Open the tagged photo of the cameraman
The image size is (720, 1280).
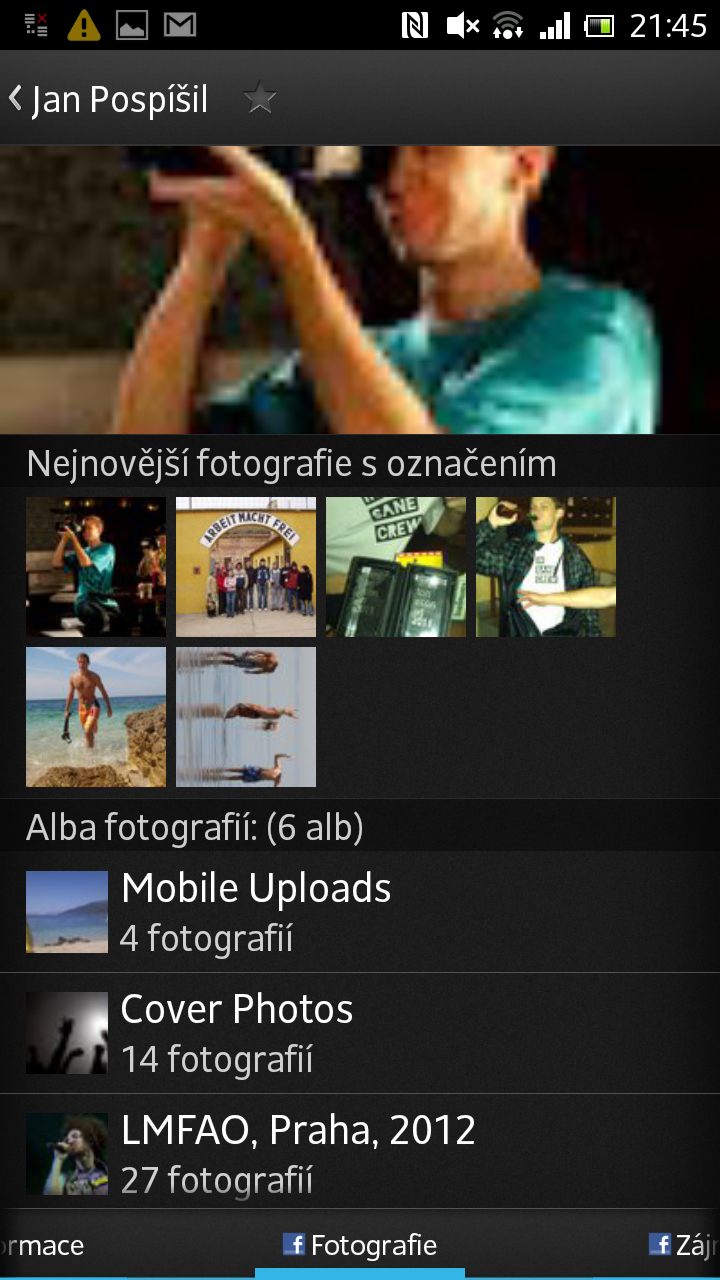[x=96, y=567]
